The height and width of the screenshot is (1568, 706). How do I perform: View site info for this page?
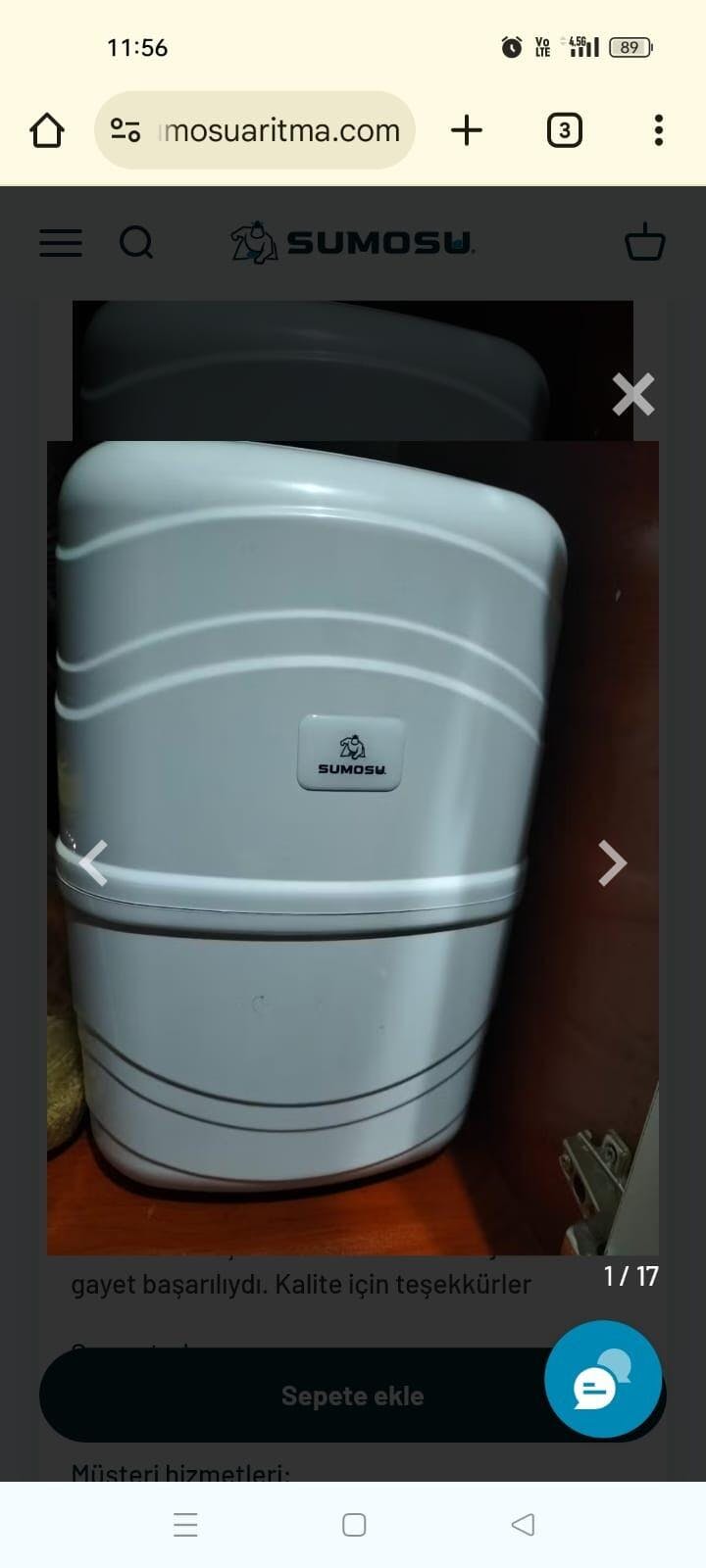click(126, 130)
